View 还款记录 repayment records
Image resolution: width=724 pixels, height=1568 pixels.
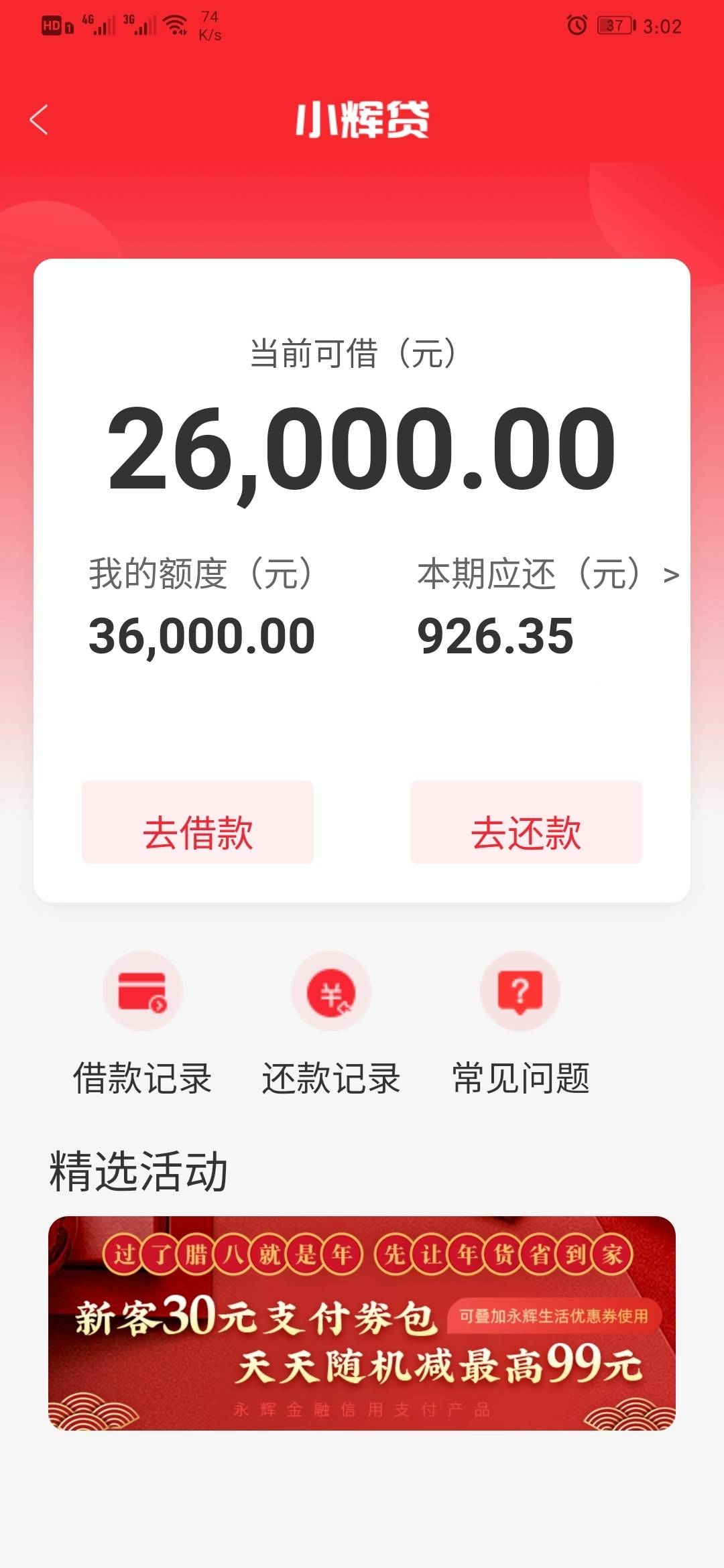click(331, 1024)
